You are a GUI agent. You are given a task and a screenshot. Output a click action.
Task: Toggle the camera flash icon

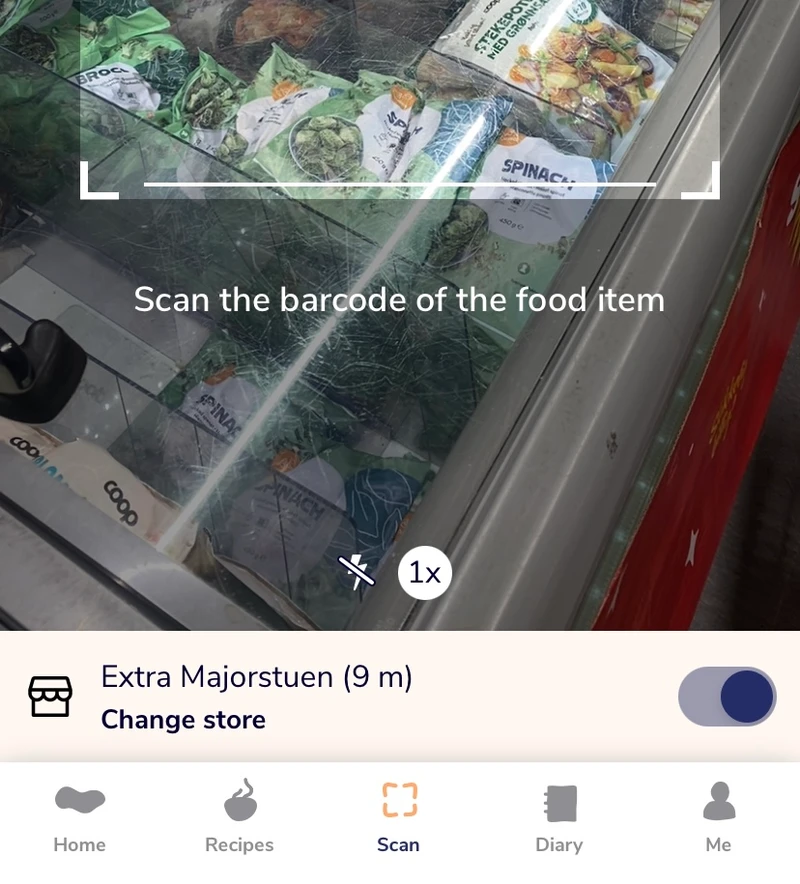pyautogui.click(x=357, y=572)
